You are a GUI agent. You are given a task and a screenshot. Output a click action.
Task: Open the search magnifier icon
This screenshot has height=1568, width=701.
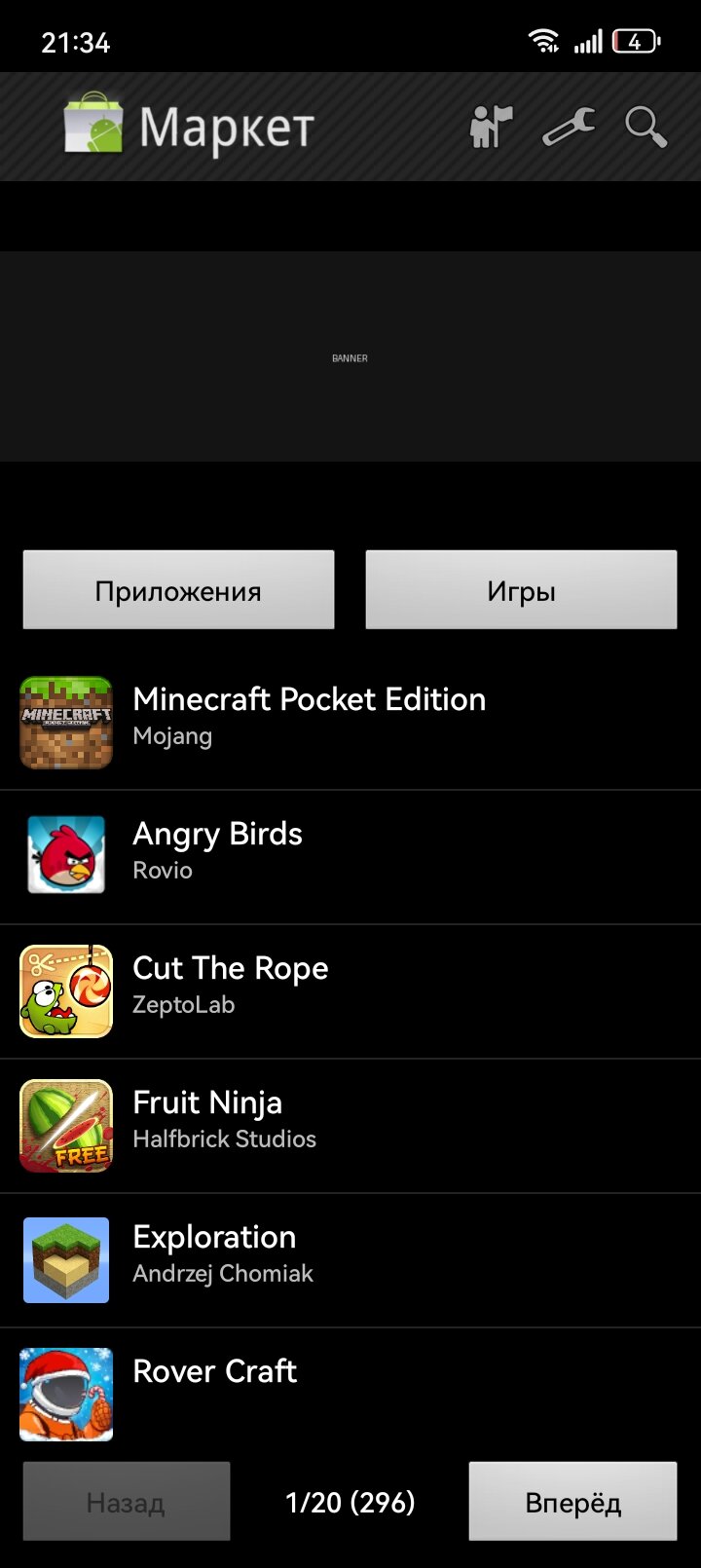click(645, 128)
